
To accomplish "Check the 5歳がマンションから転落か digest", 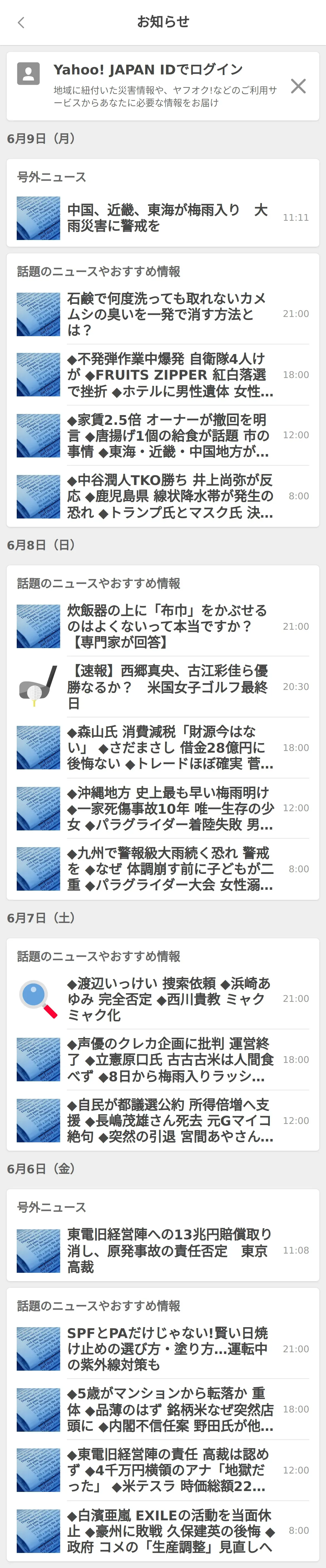I will (163, 1409).
